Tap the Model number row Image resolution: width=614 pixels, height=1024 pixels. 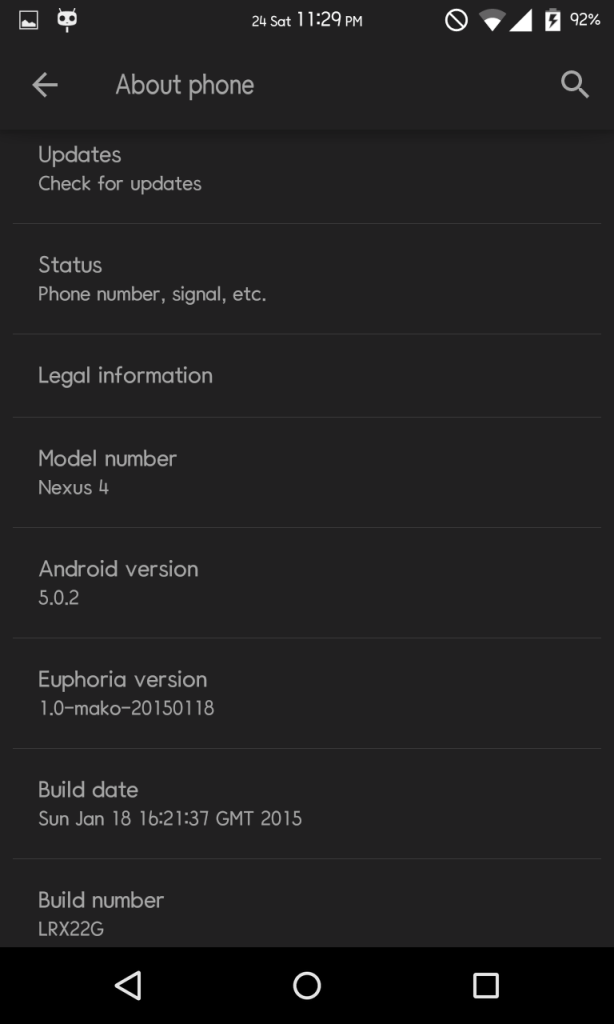[x=307, y=472]
